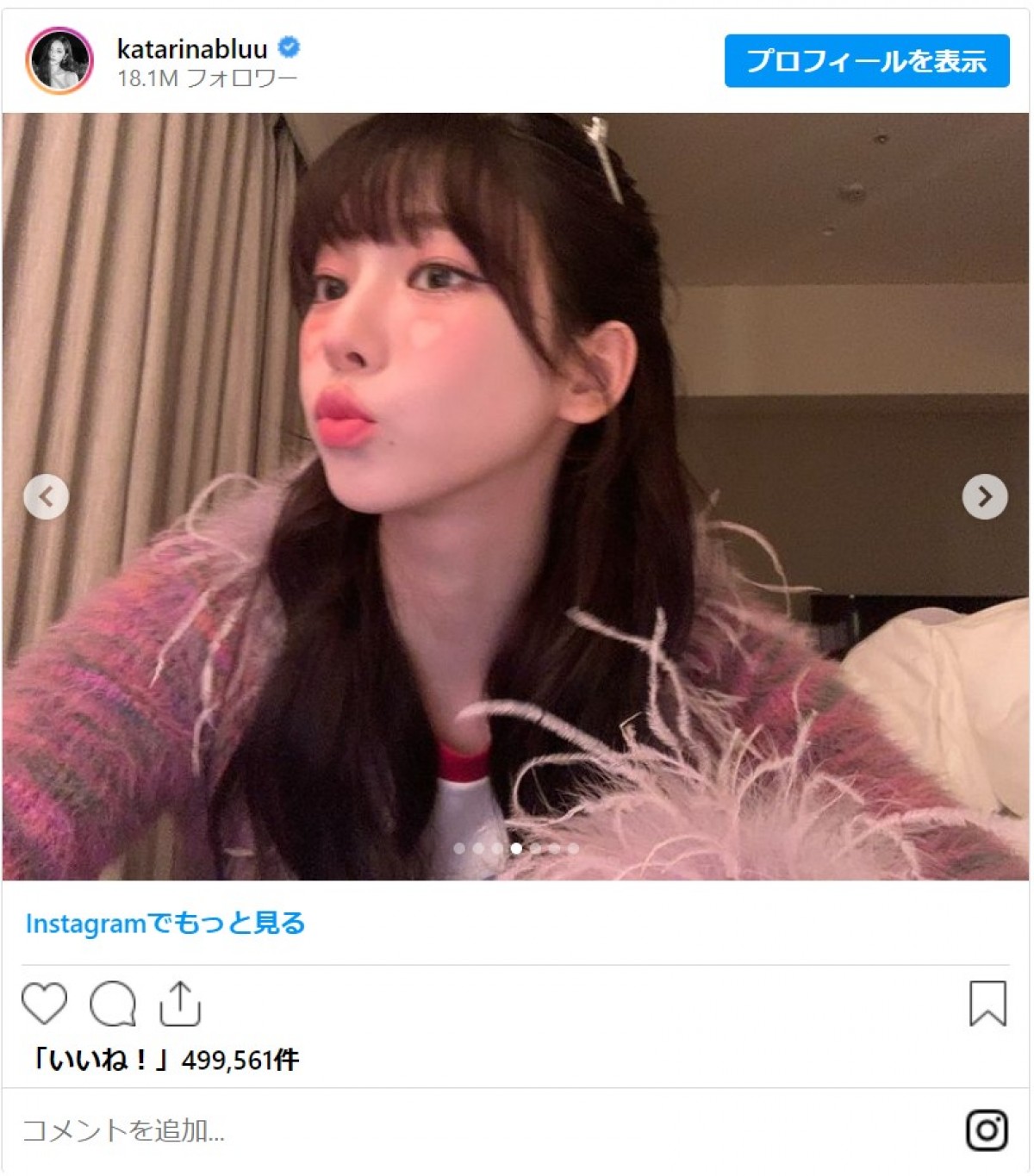Go to the next photo in carousel

tap(984, 497)
